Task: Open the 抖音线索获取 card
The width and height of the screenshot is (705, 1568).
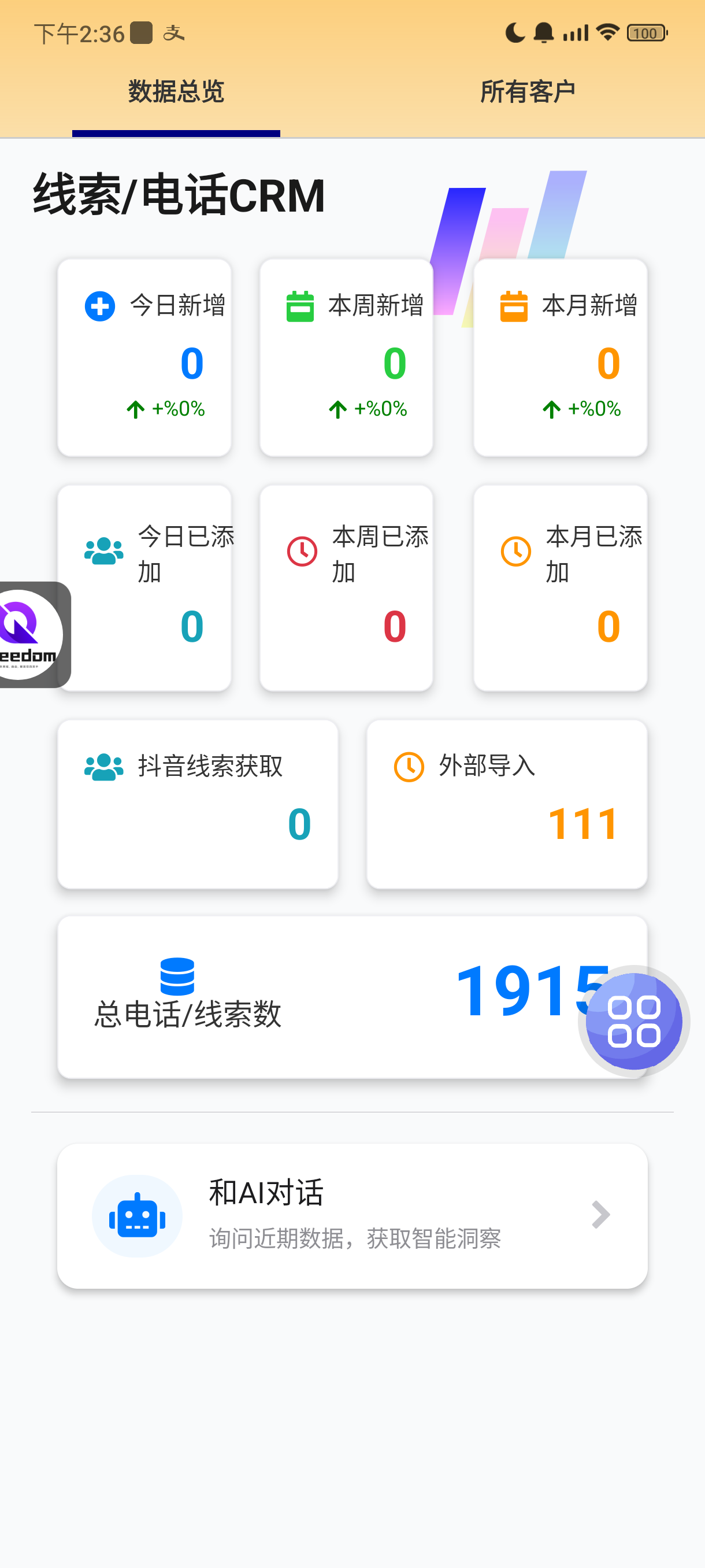Action: pos(198,804)
